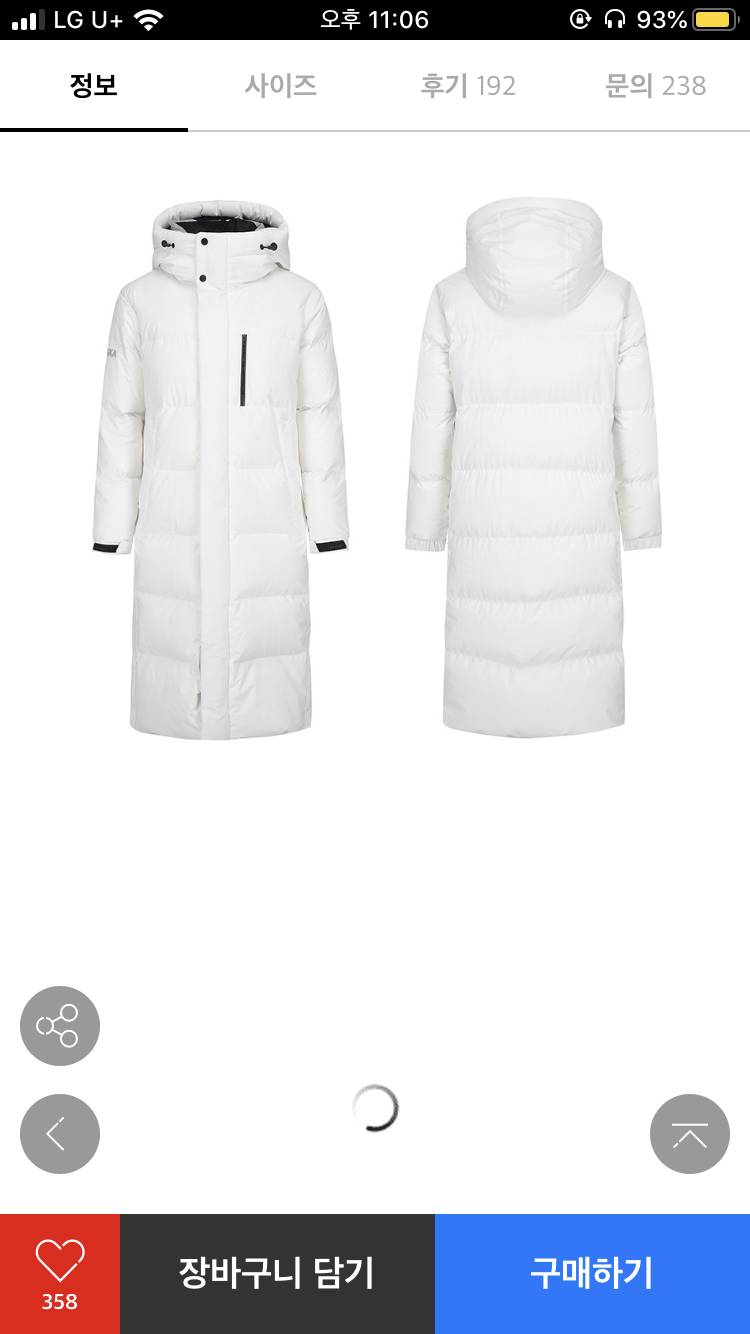The image size is (750, 1334).
Task: Select the 정보 tab
Action: click(94, 86)
